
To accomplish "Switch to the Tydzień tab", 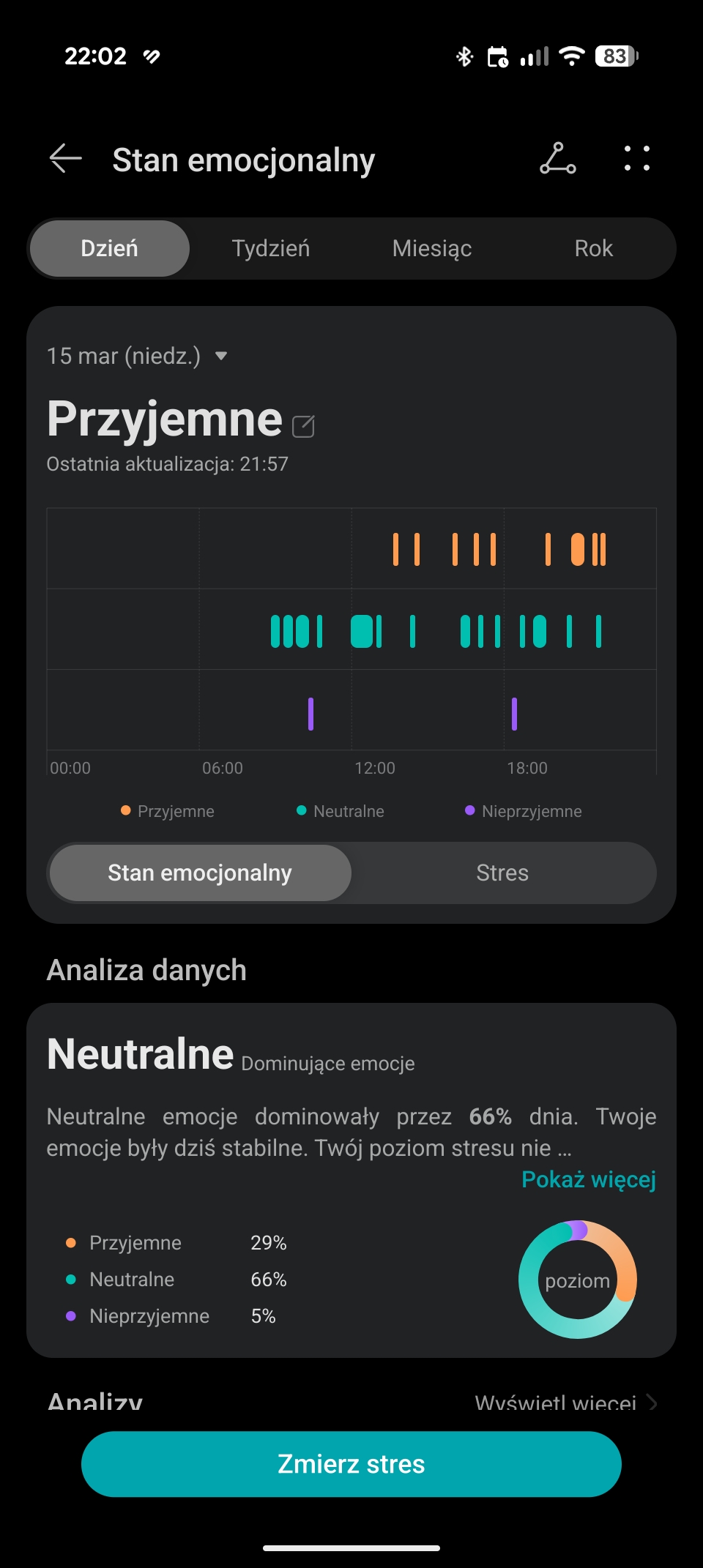I will pyautogui.click(x=271, y=249).
